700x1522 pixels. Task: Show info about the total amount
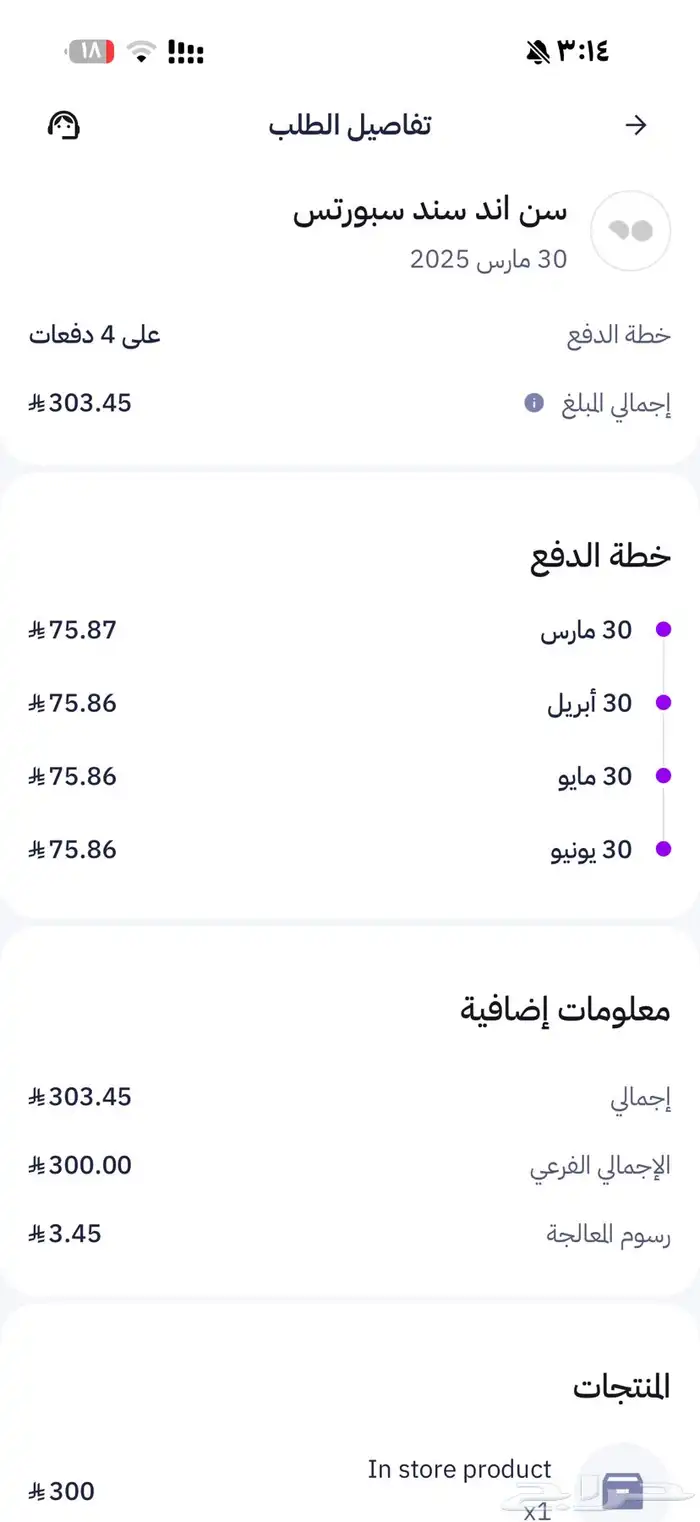click(534, 403)
